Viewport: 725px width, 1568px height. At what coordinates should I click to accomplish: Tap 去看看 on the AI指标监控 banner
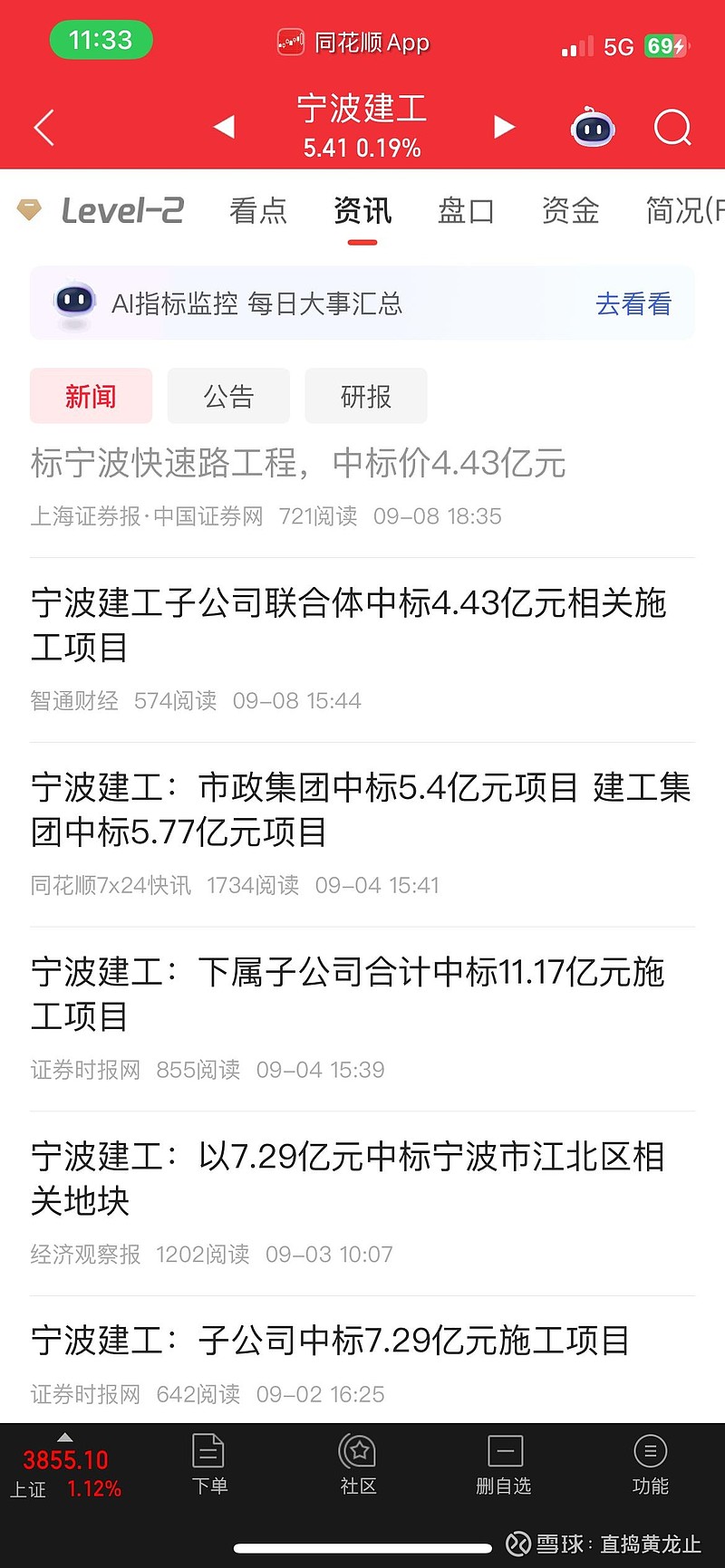(x=633, y=303)
